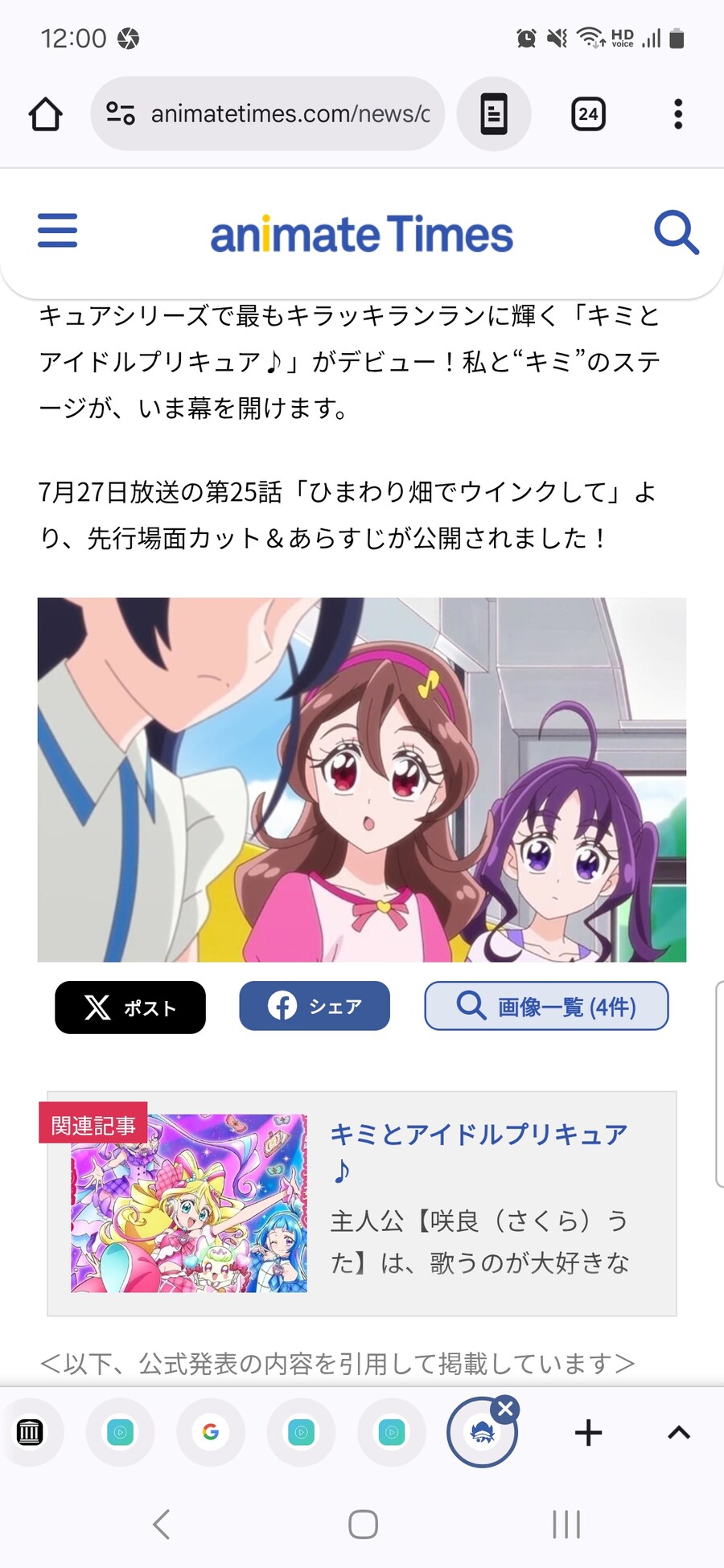Tap the animatetimes.com address bar
The height and width of the screenshot is (1568, 724).
pyautogui.click(x=274, y=114)
